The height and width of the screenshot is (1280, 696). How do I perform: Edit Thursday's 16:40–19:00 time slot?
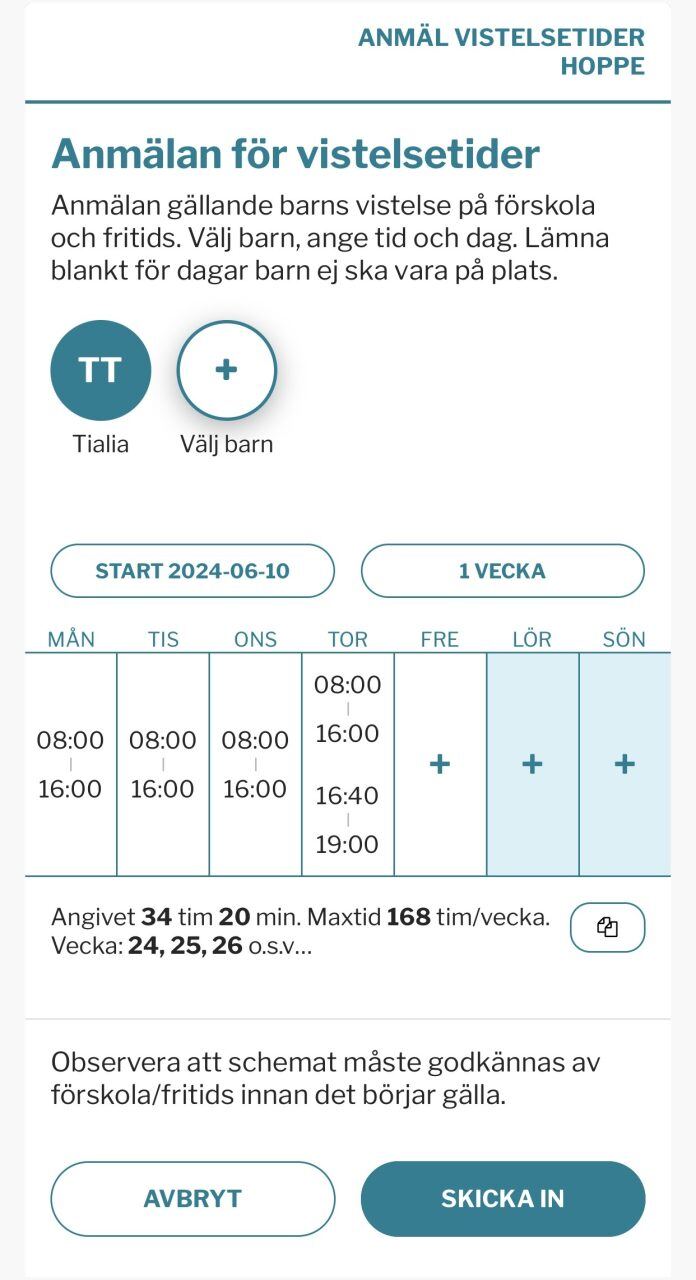tap(347, 821)
